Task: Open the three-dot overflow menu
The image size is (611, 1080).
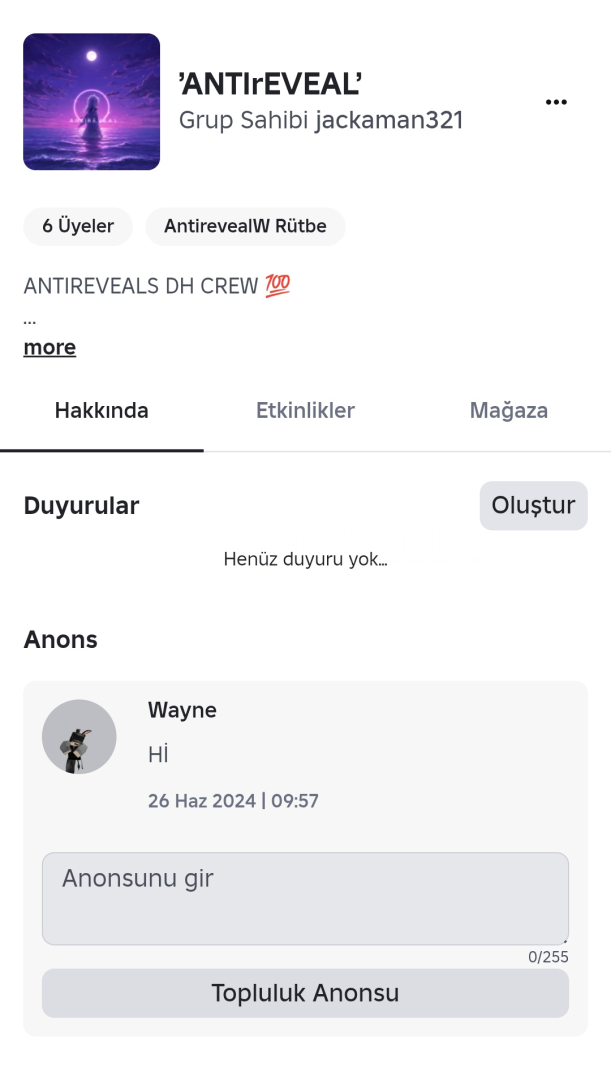Action: click(556, 102)
